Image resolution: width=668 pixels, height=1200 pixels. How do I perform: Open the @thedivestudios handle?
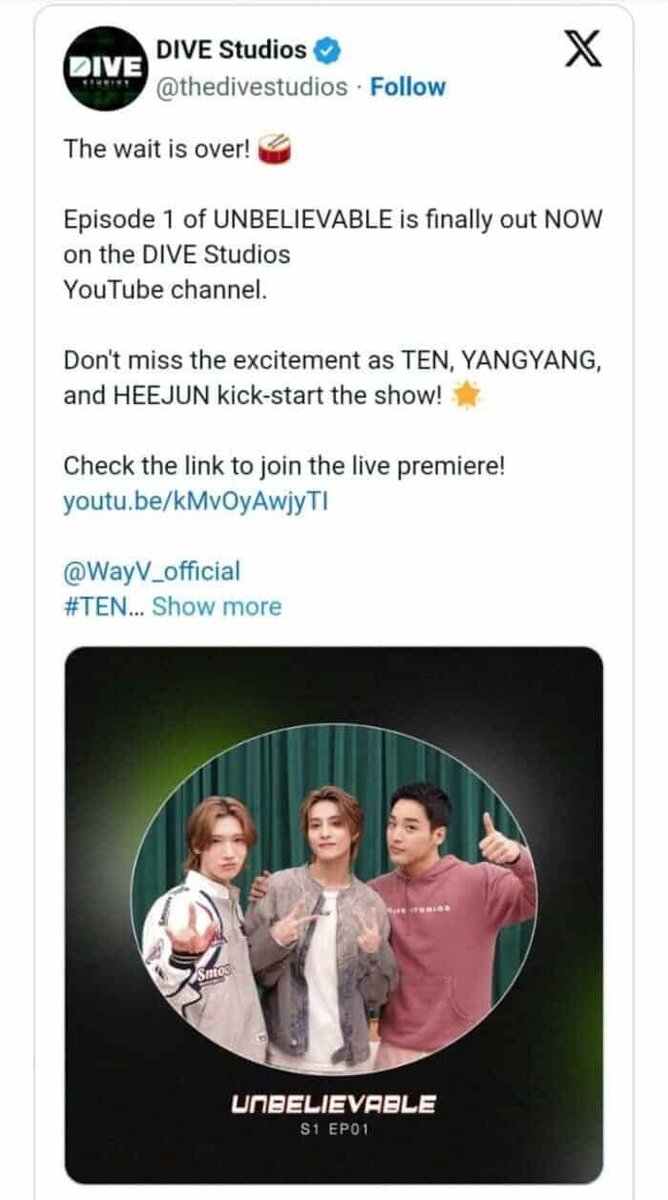[252, 87]
